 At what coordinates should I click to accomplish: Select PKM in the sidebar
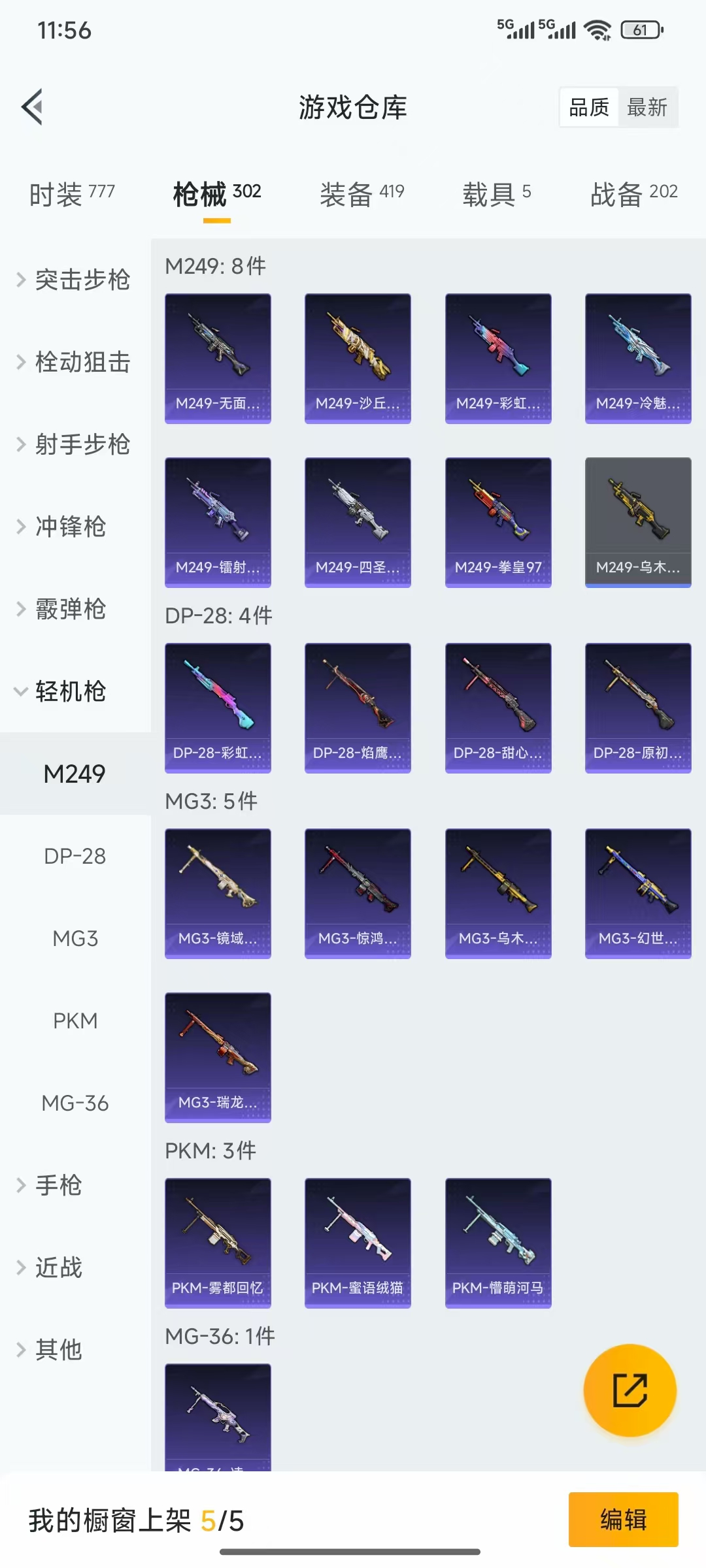(75, 1021)
